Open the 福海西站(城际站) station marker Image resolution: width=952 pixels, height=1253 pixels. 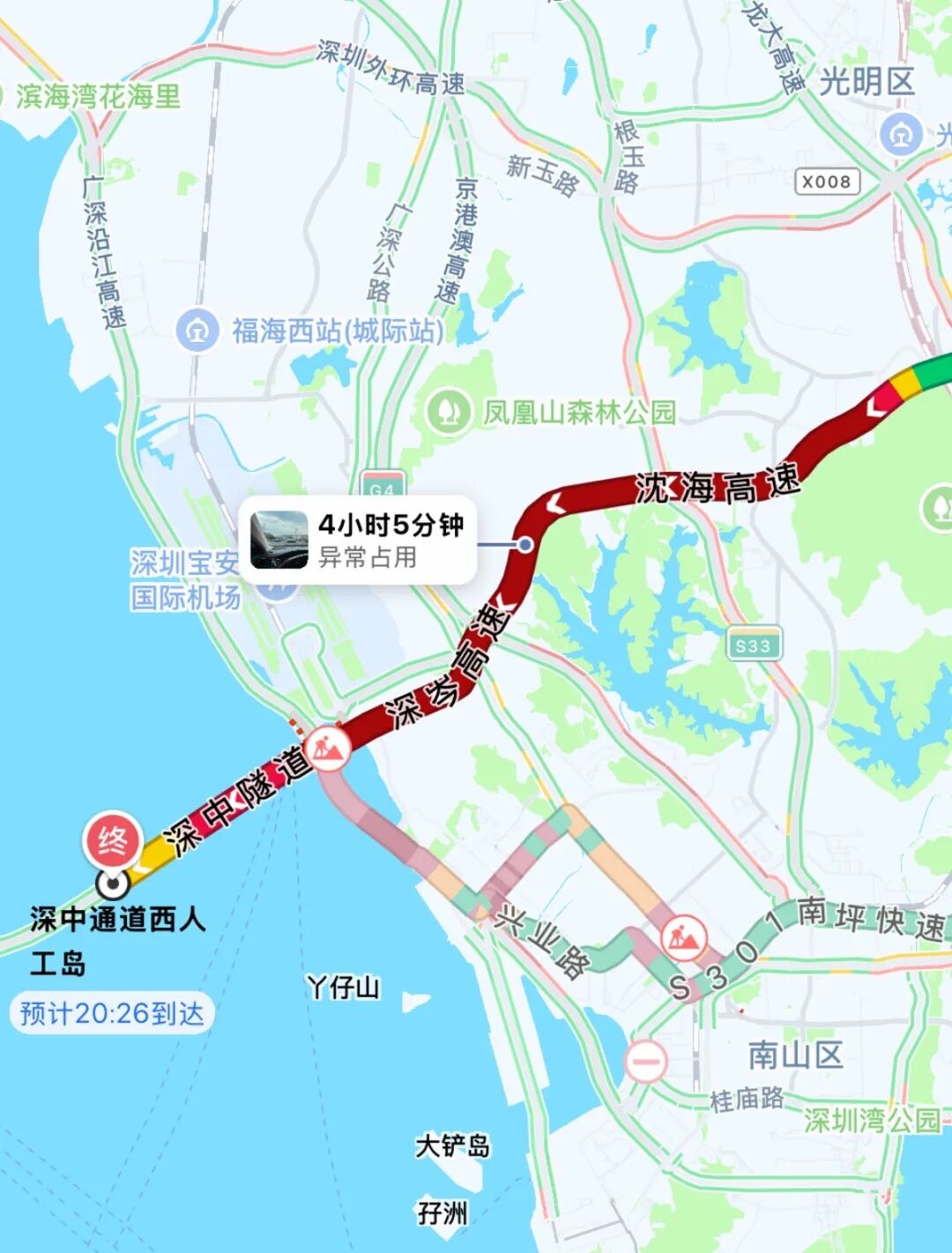click(197, 331)
